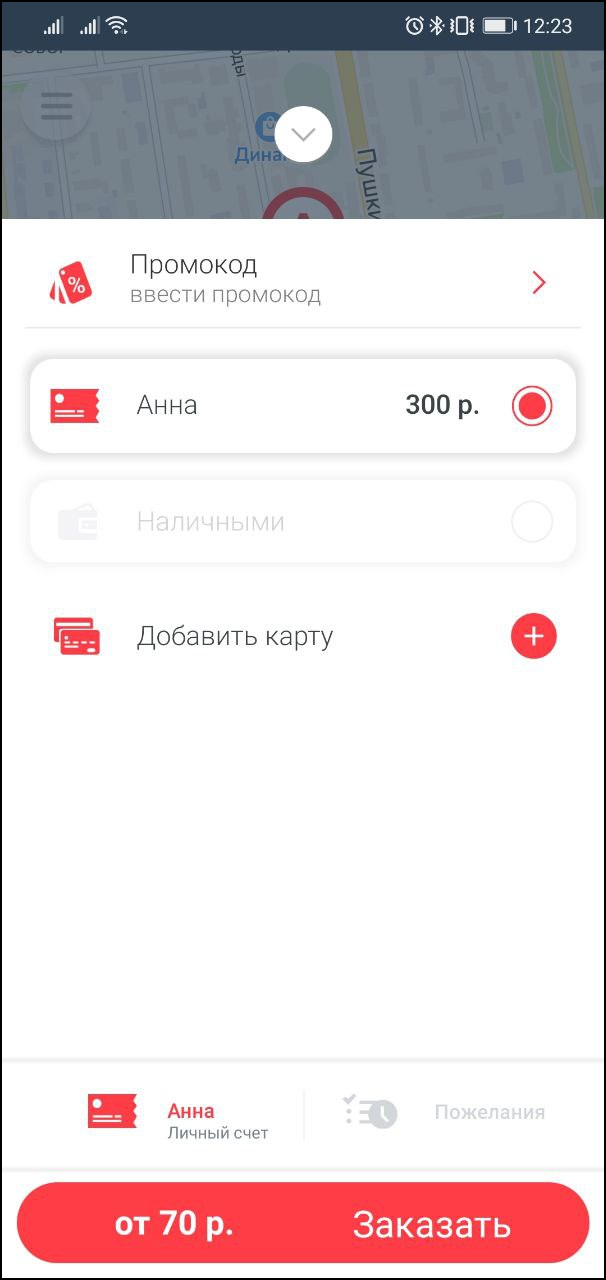Viewport: 606px width, 1280px height.
Task: Open Пожелания options
Action: coord(445,1113)
